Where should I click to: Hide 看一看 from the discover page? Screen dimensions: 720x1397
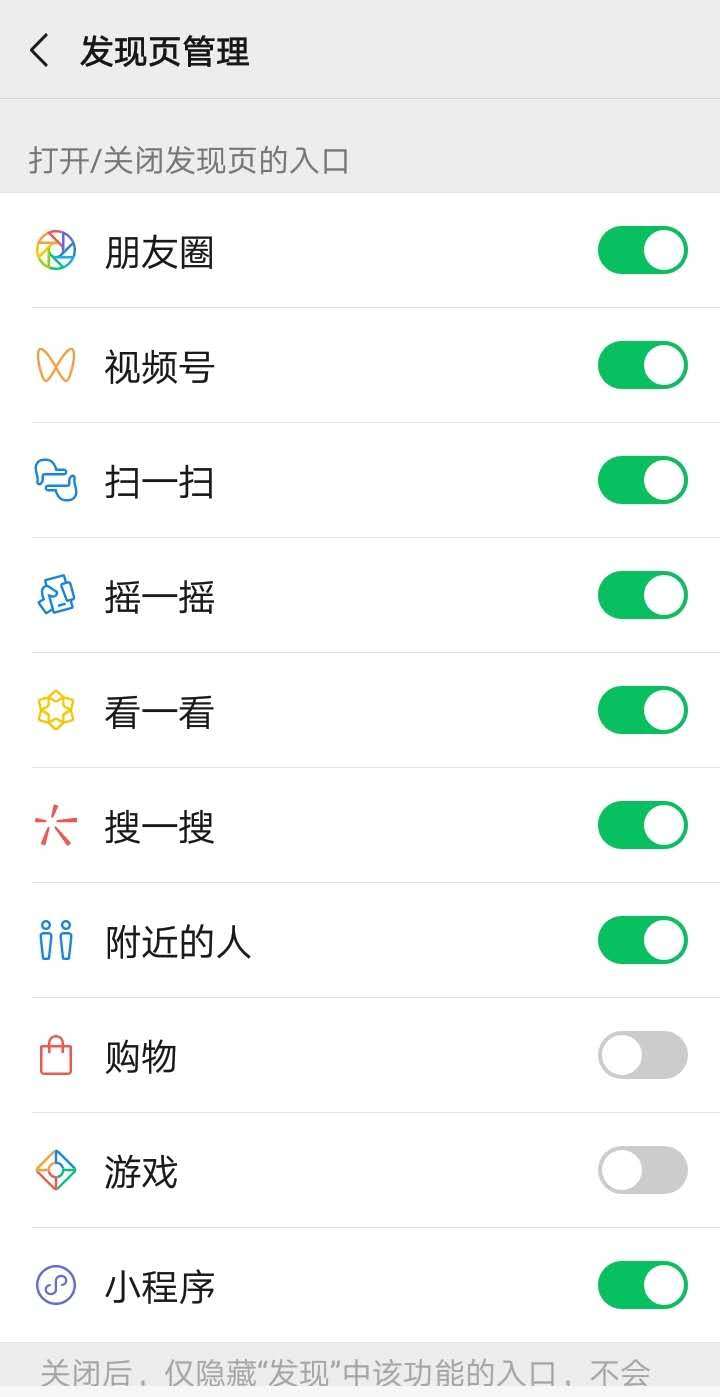point(642,710)
